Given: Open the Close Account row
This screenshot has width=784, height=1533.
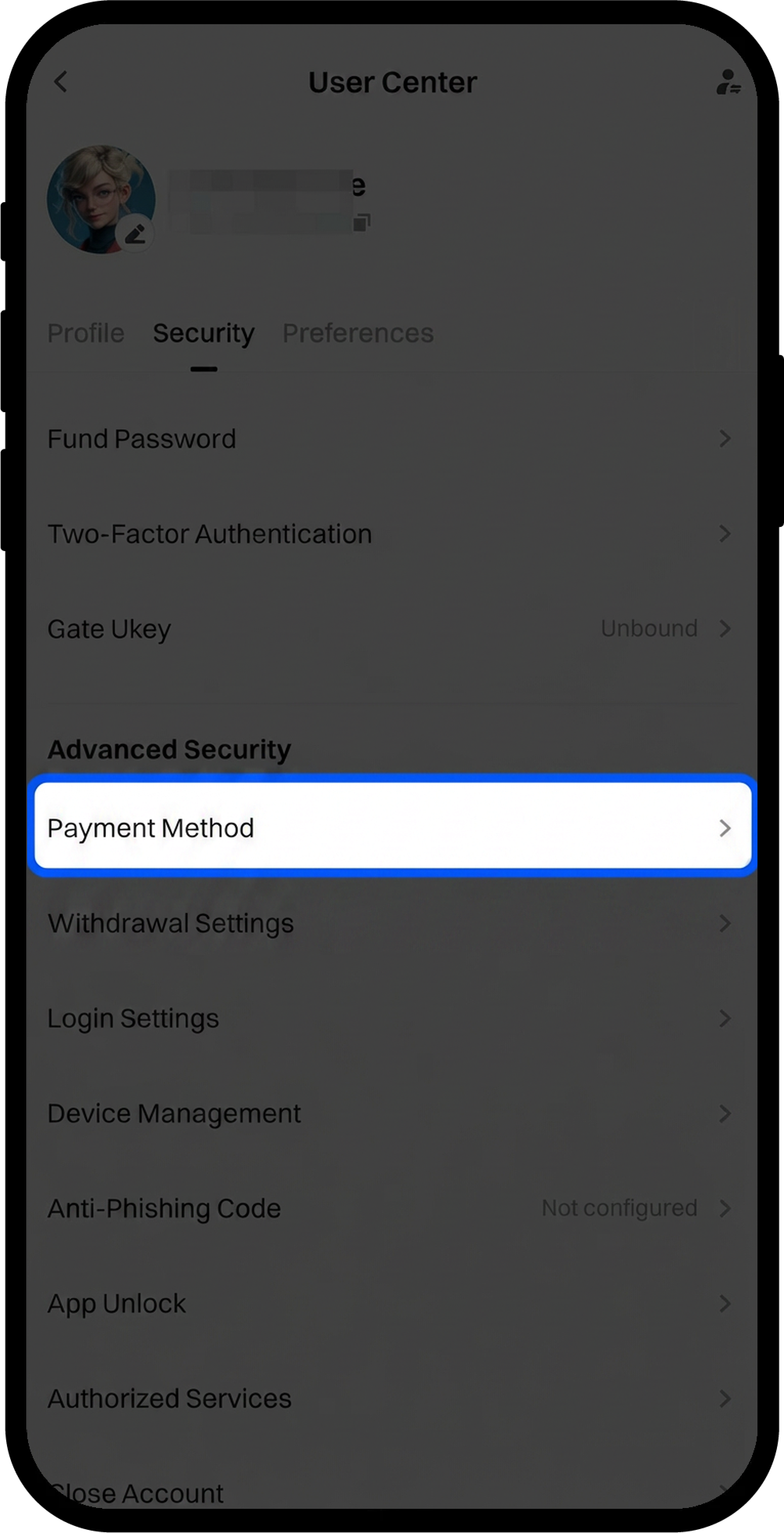Looking at the screenshot, I should (x=391, y=1491).
